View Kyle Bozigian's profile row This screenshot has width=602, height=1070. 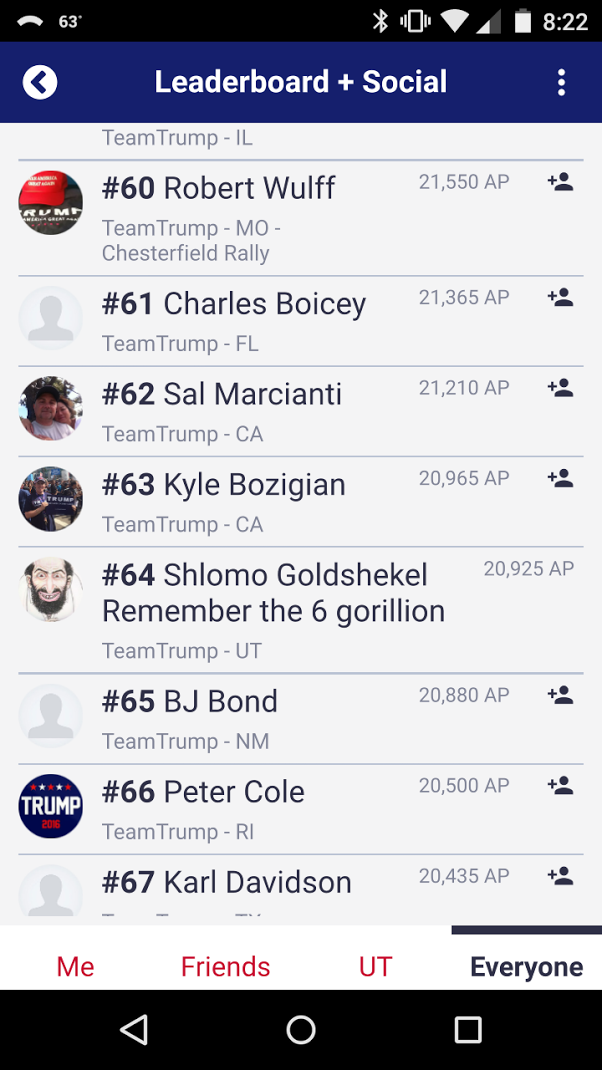click(250, 501)
